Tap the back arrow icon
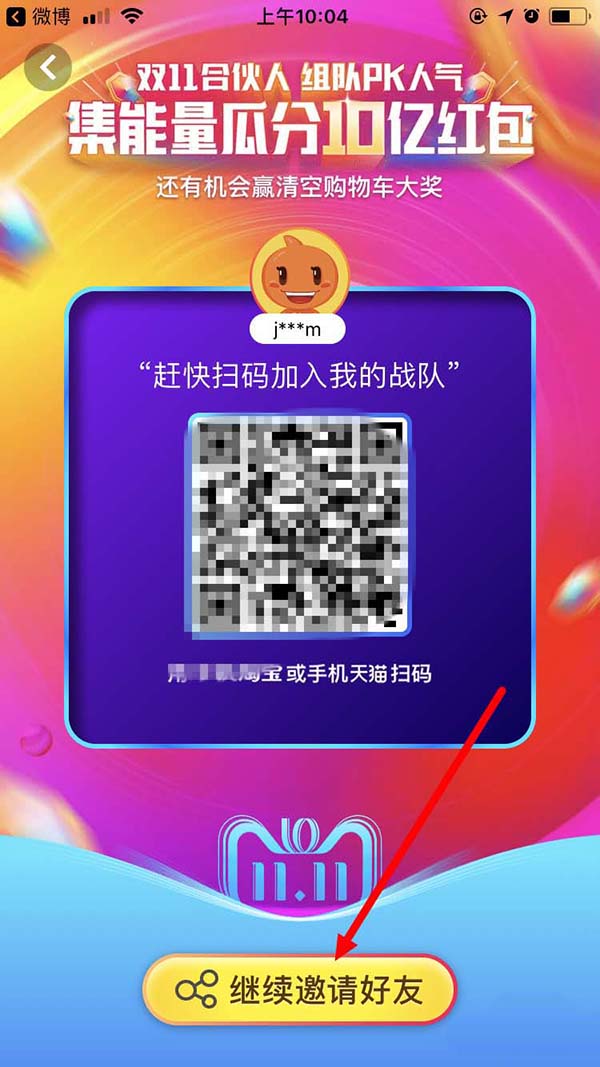The height and width of the screenshot is (1067, 600). click(x=48, y=67)
